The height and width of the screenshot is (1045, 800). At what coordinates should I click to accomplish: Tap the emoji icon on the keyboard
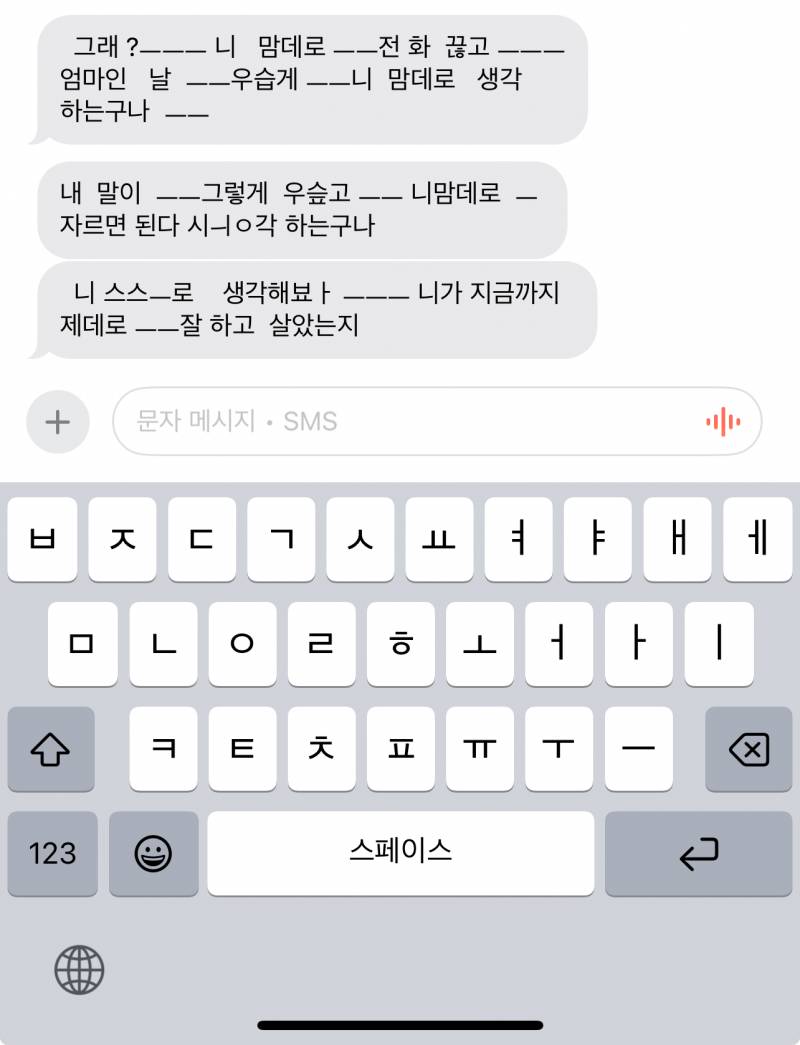154,854
